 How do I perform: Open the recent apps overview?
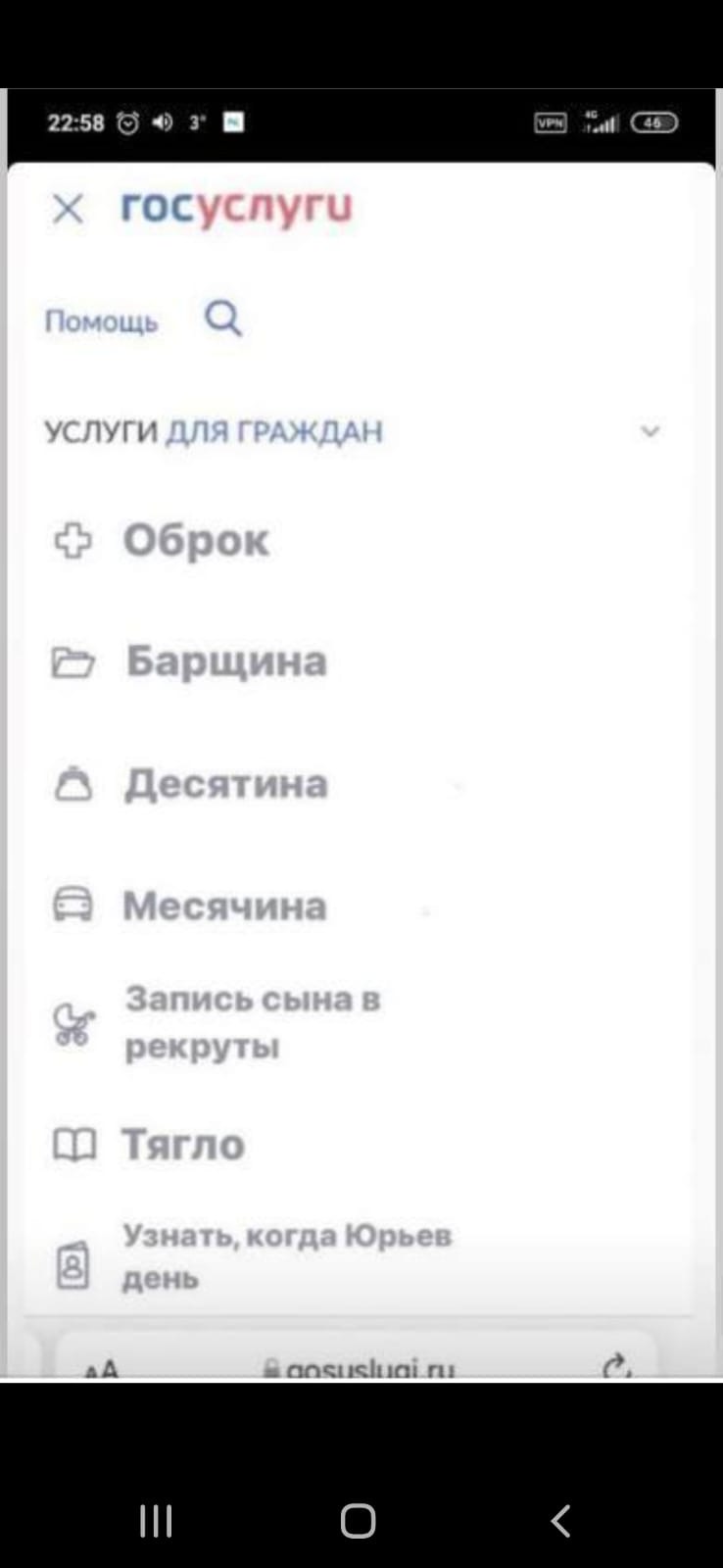click(156, 1520)
